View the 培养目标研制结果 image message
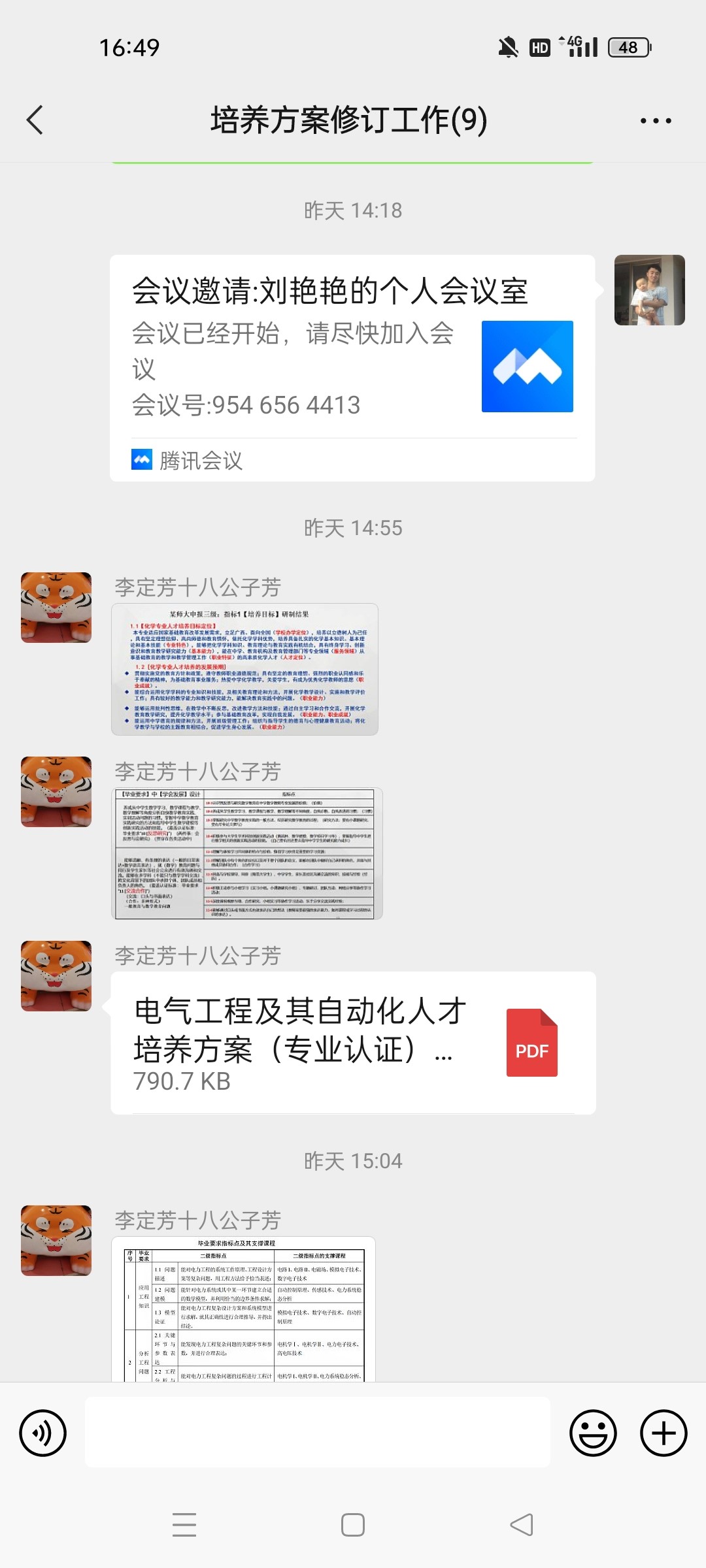The width and height of the screenshot is (706, 1568). click(245, 670)
